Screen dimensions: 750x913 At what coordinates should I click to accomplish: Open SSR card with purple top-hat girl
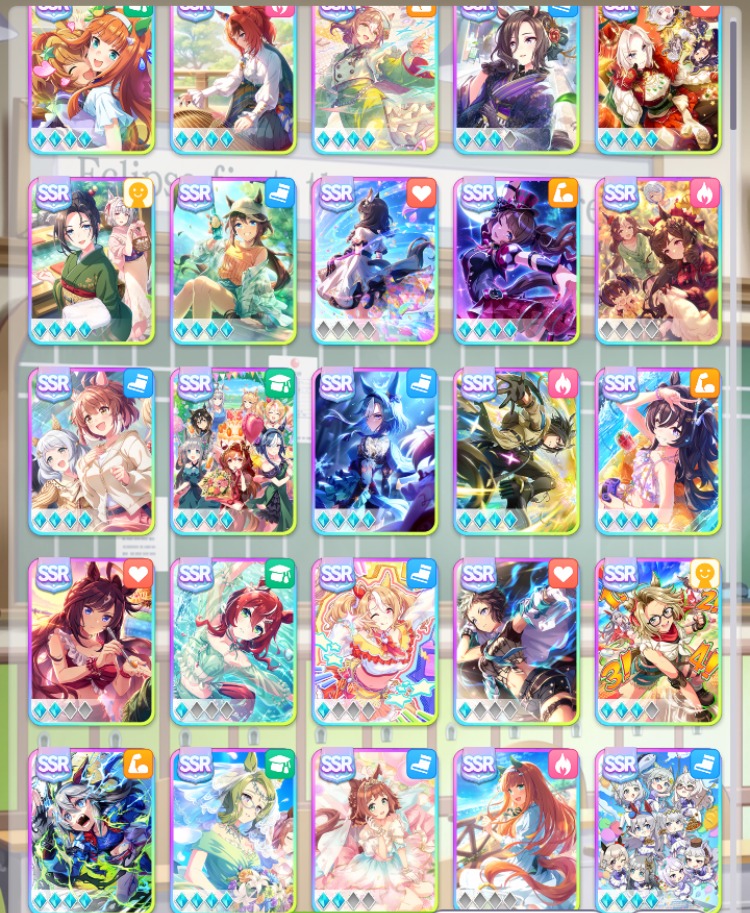(x=516, y=262)
